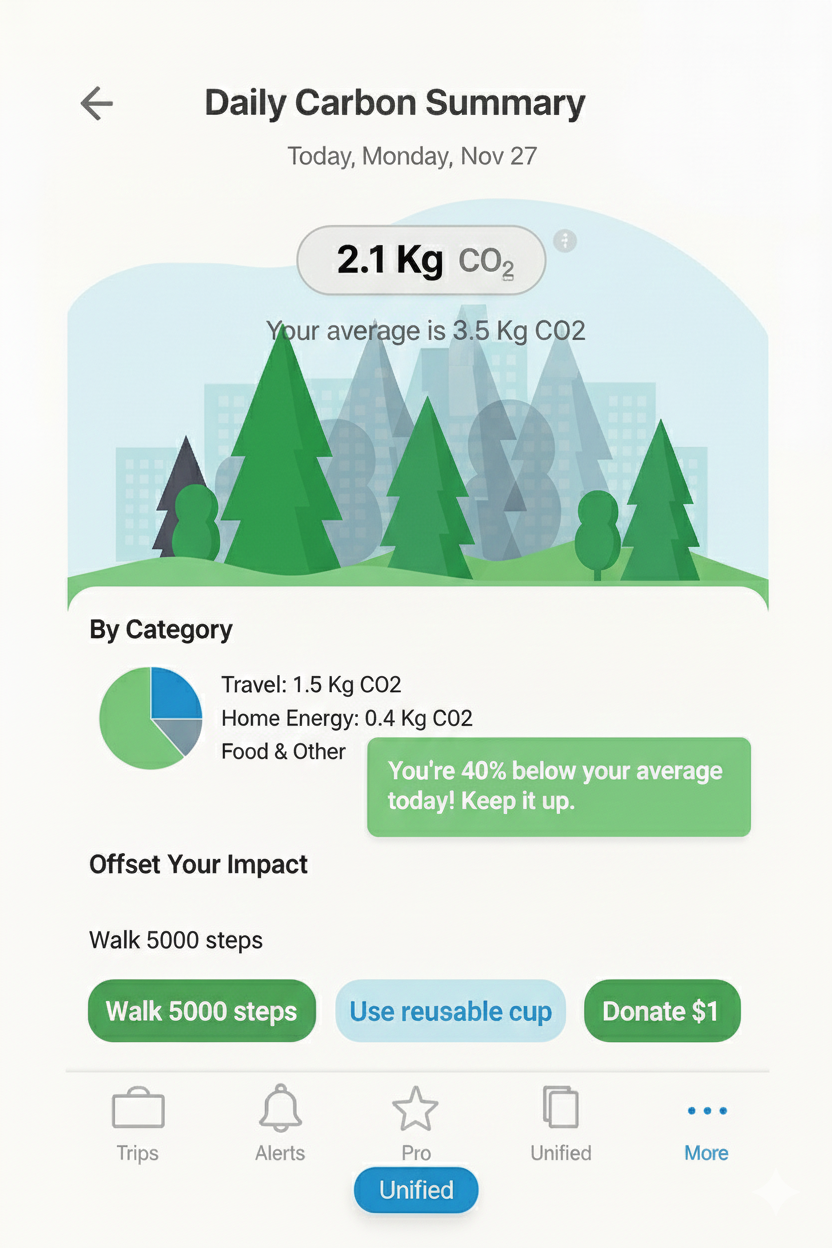832x1248 pixels.
Task: Select the Walk 5000 steps button
Action: 201,1011
